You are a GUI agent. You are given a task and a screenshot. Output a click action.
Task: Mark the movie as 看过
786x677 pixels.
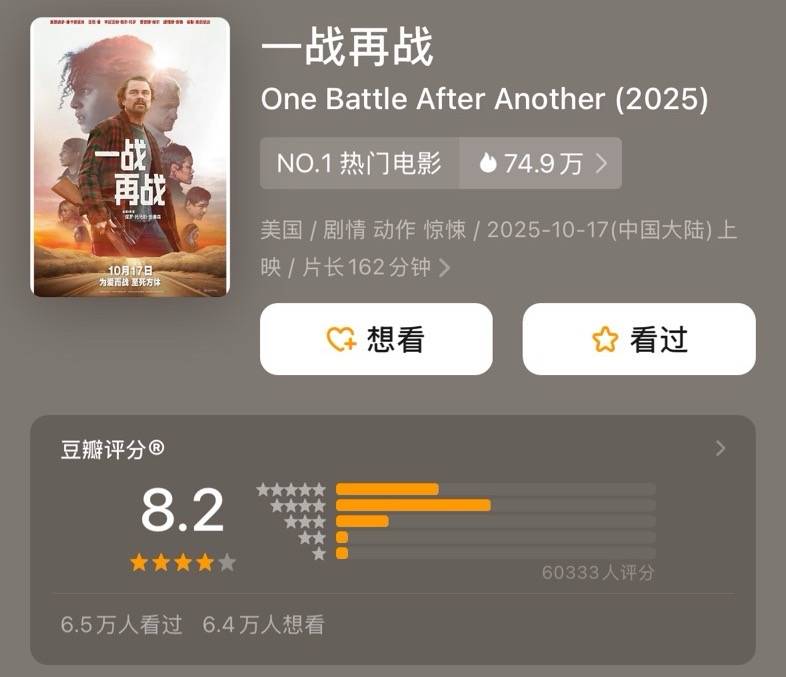(x=639, y=339)
